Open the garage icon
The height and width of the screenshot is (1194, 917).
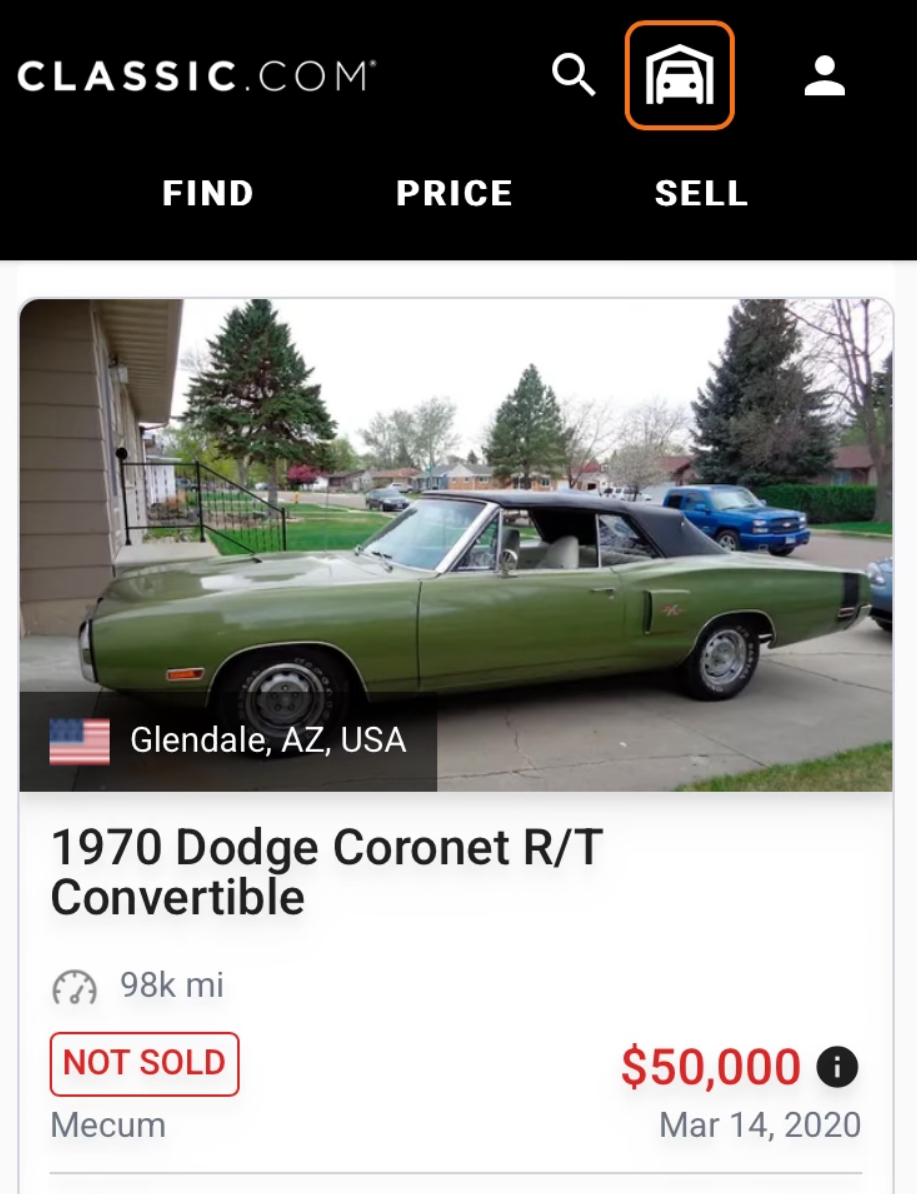click(680, 76)
